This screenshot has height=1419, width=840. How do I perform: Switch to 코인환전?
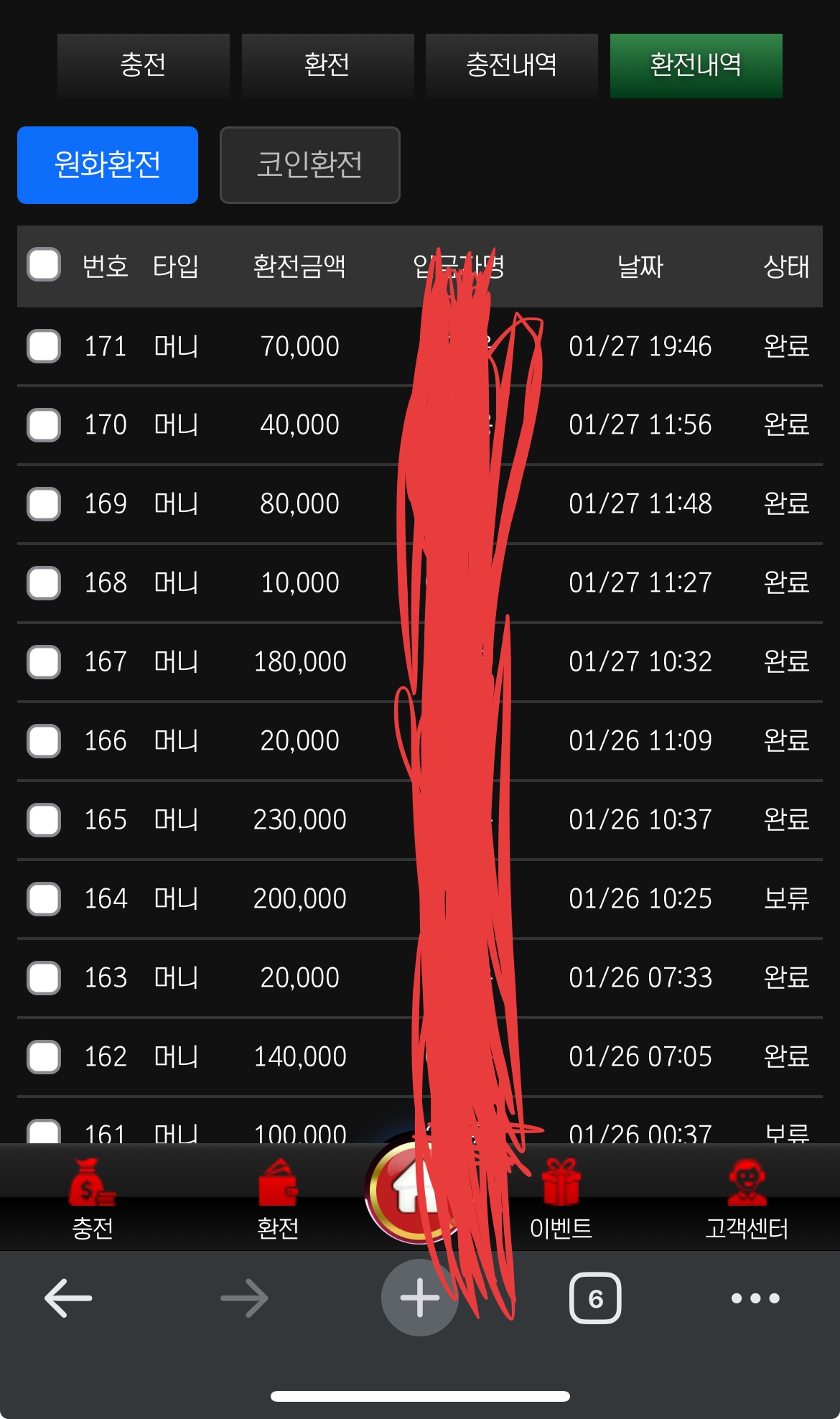[309, 165]
